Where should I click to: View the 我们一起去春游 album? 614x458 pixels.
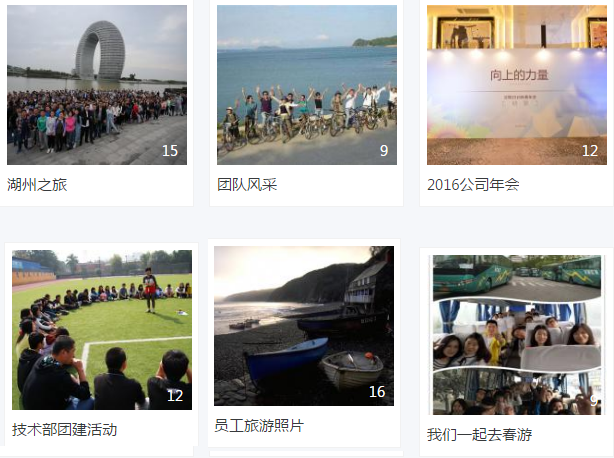516,335
